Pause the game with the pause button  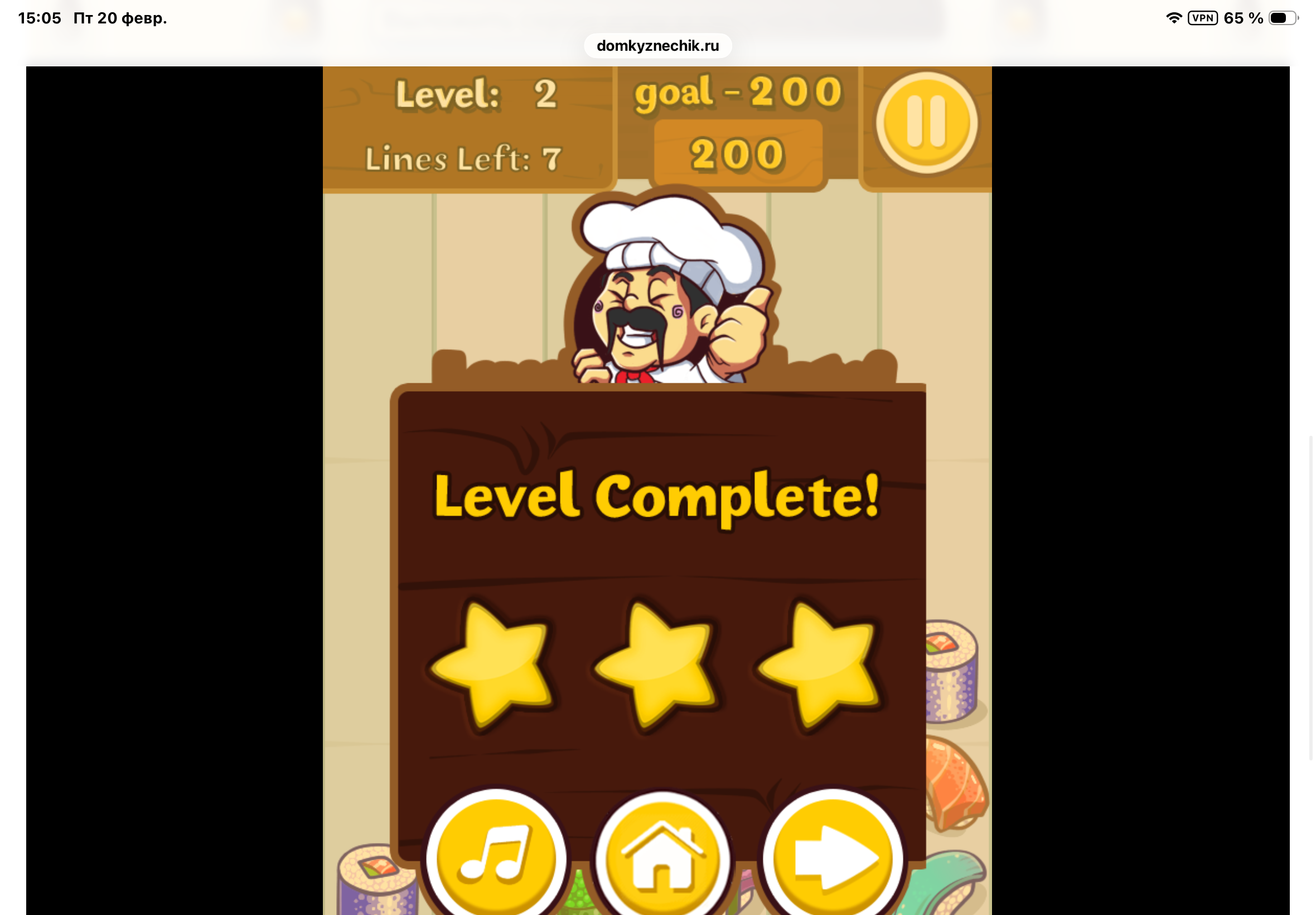coord(926,122)
